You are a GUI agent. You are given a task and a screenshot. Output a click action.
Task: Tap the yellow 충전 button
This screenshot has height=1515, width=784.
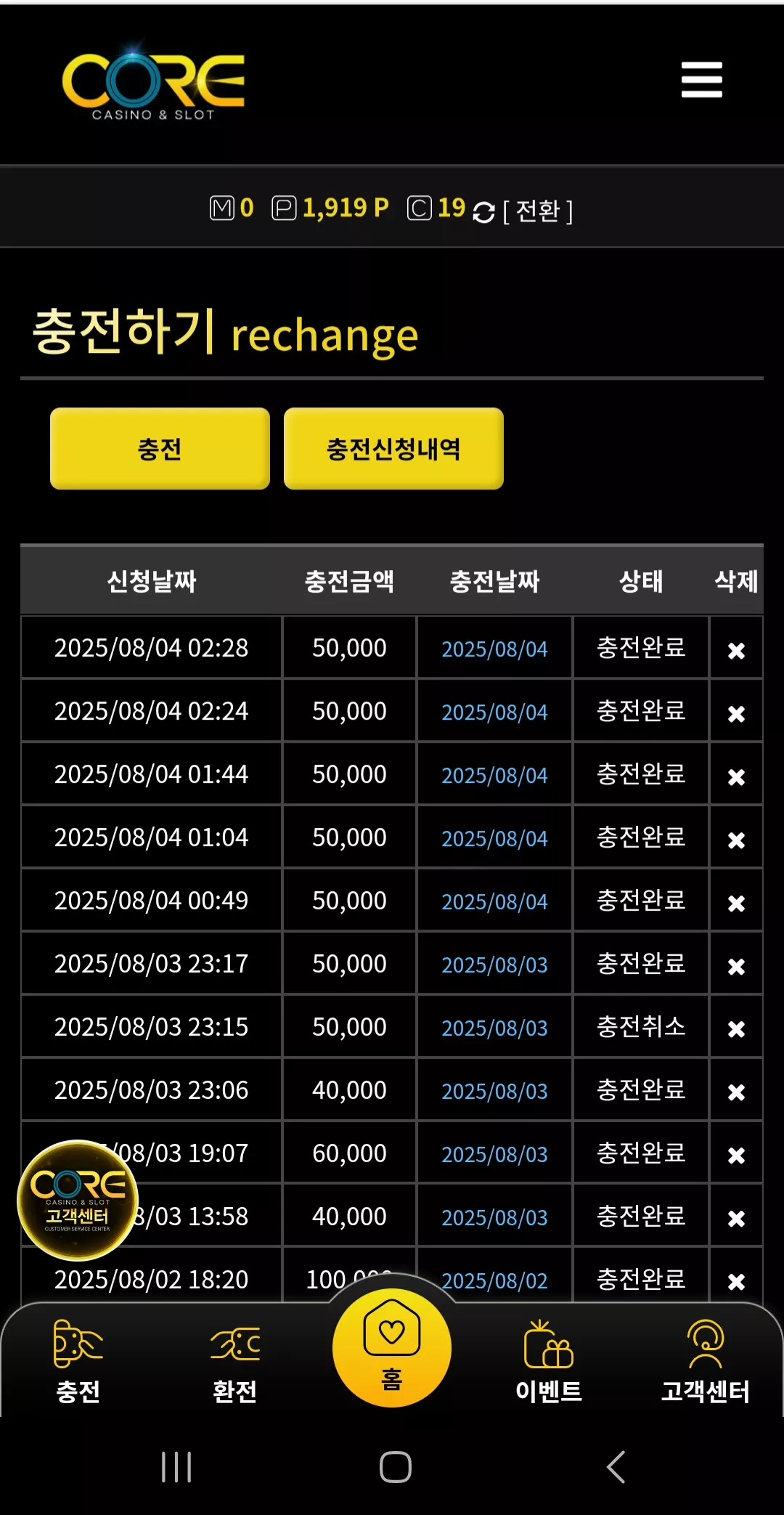(x=160, y=448)
